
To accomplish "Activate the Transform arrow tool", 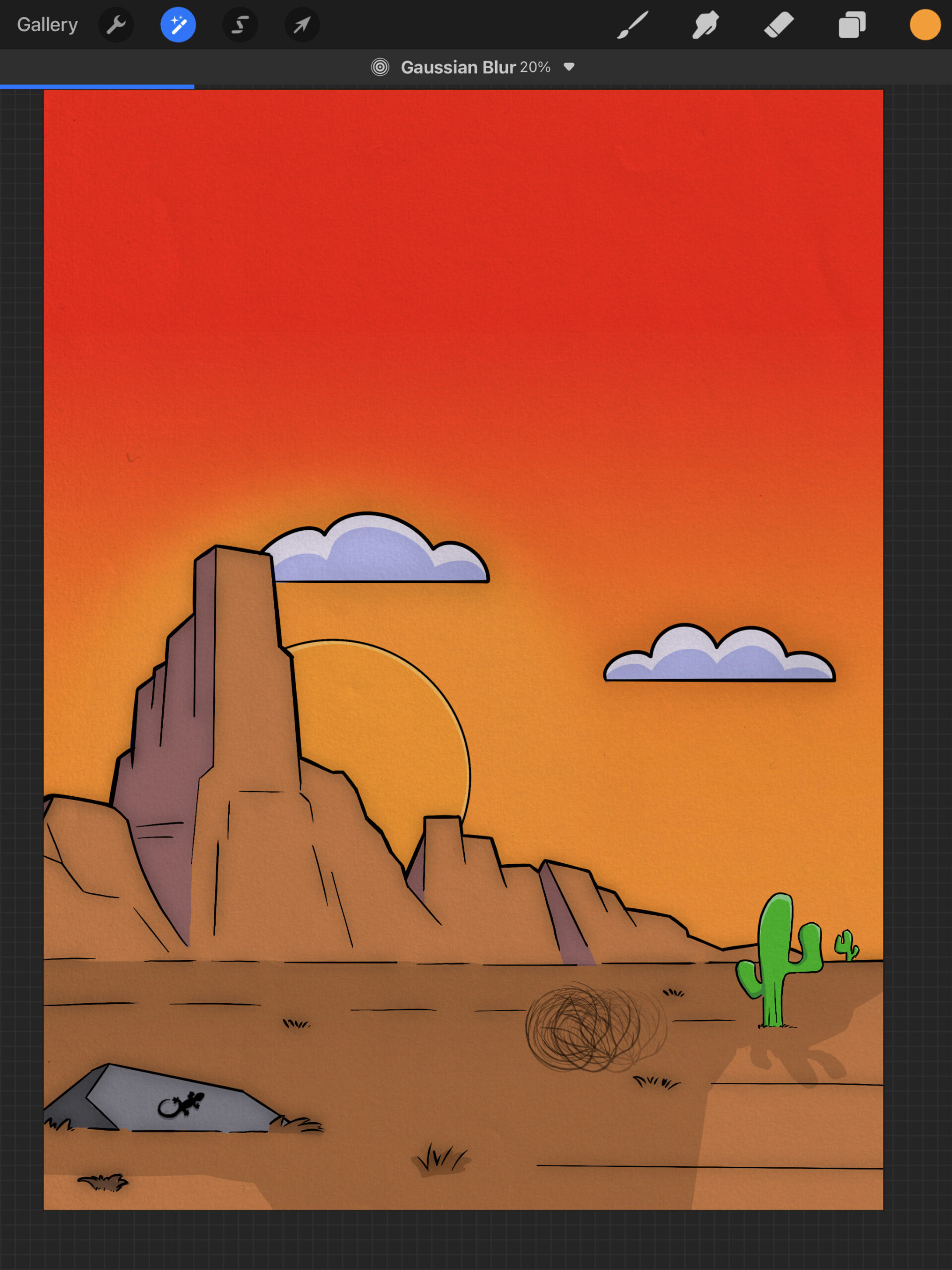I will point(302,25).
